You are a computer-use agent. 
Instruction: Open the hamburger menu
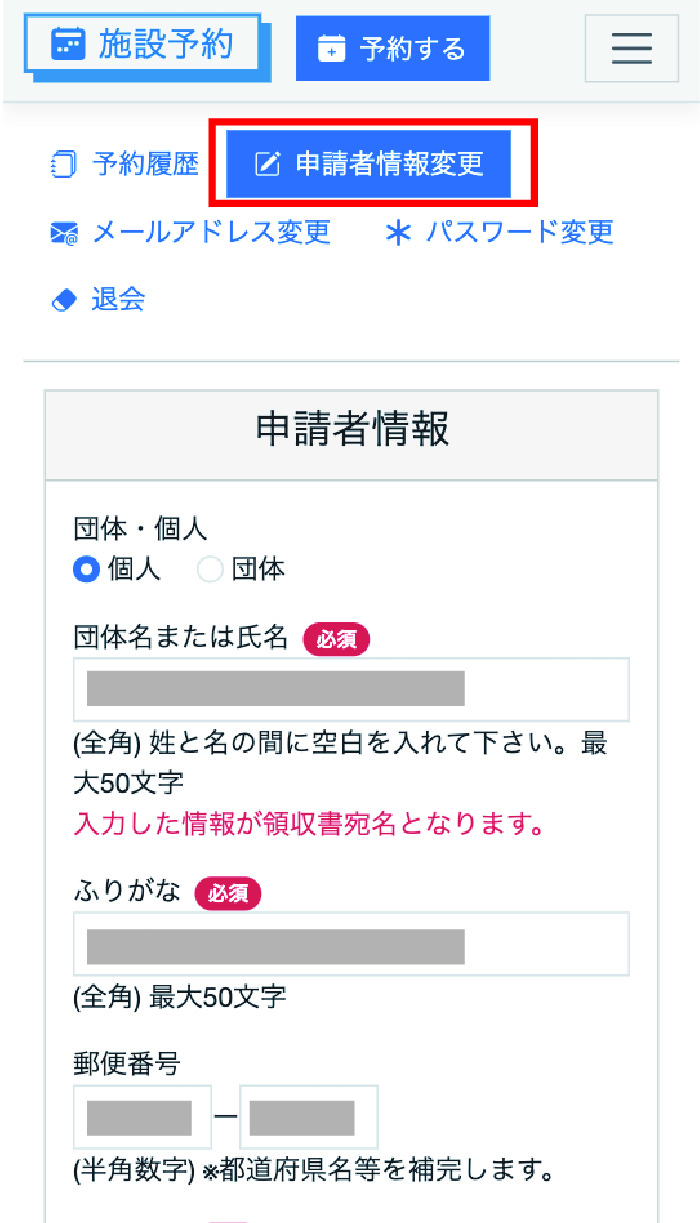pos(632,48)
